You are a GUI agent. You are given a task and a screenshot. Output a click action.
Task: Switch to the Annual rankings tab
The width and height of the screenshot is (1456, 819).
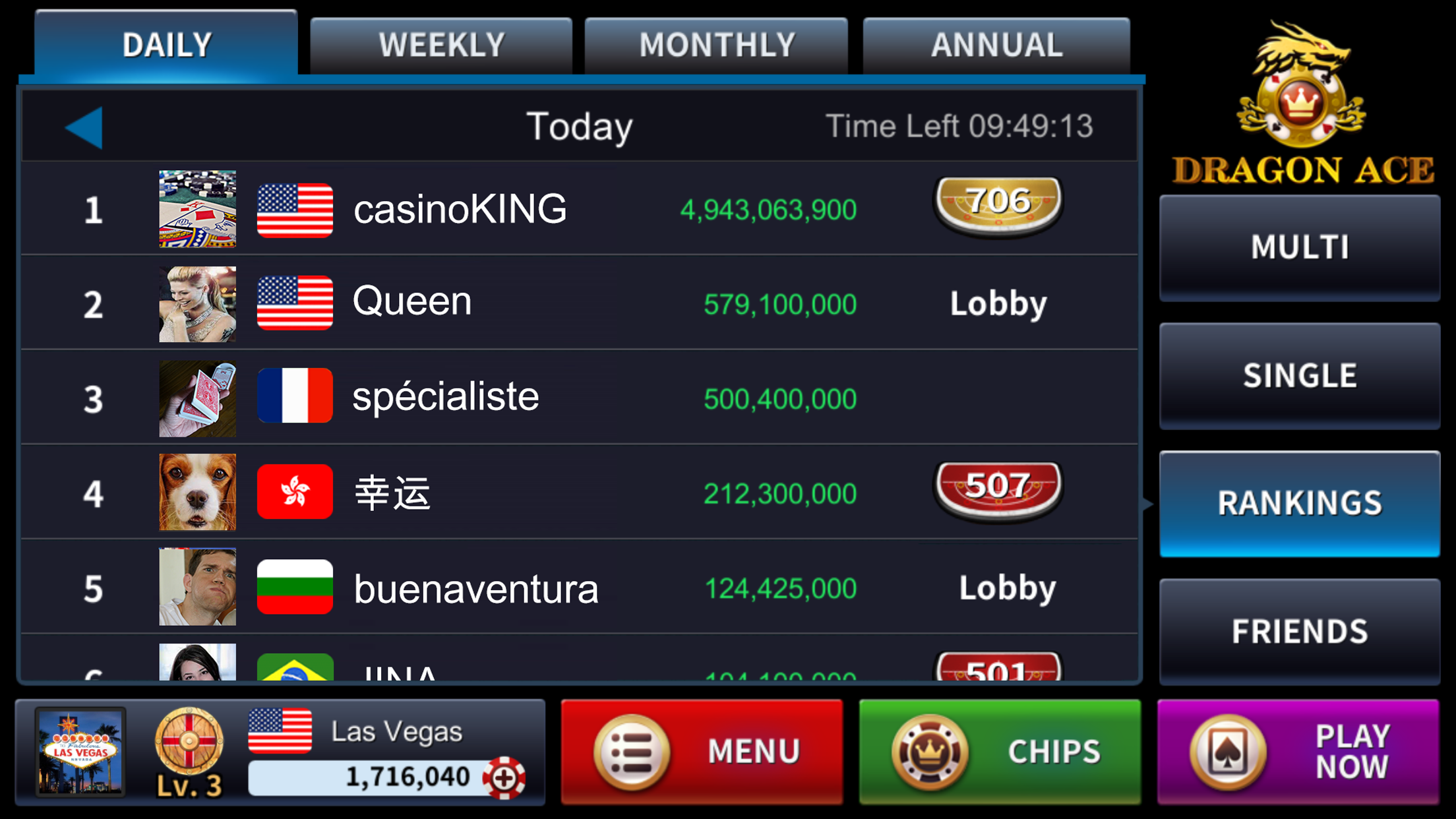pos(996,45)
